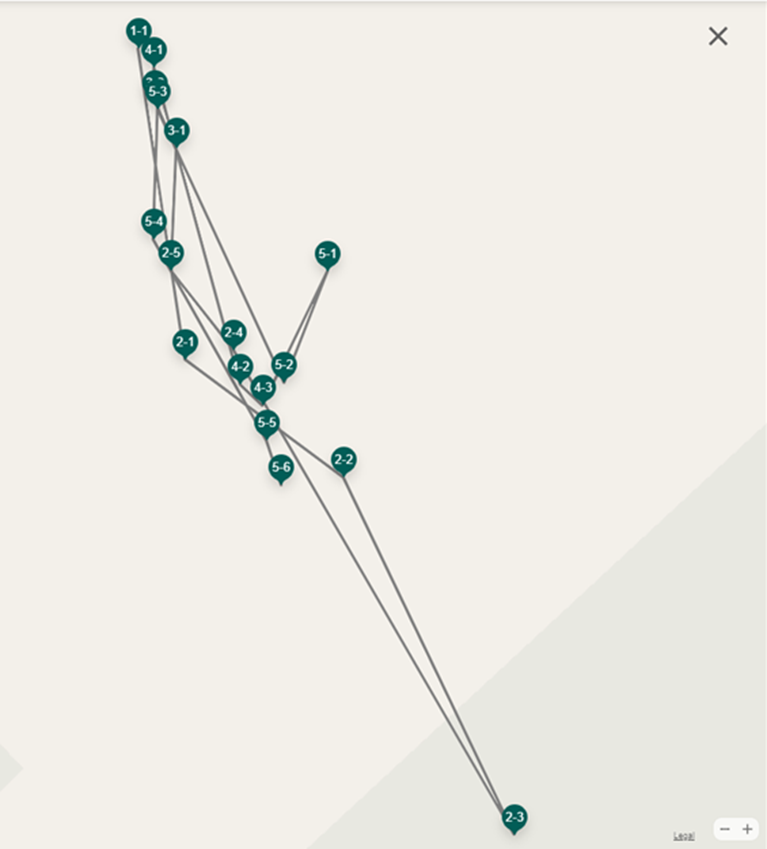Choose pin 2-4
This screenshot has width=767, height=849.
pyautogui.click(x=233, y=332)
